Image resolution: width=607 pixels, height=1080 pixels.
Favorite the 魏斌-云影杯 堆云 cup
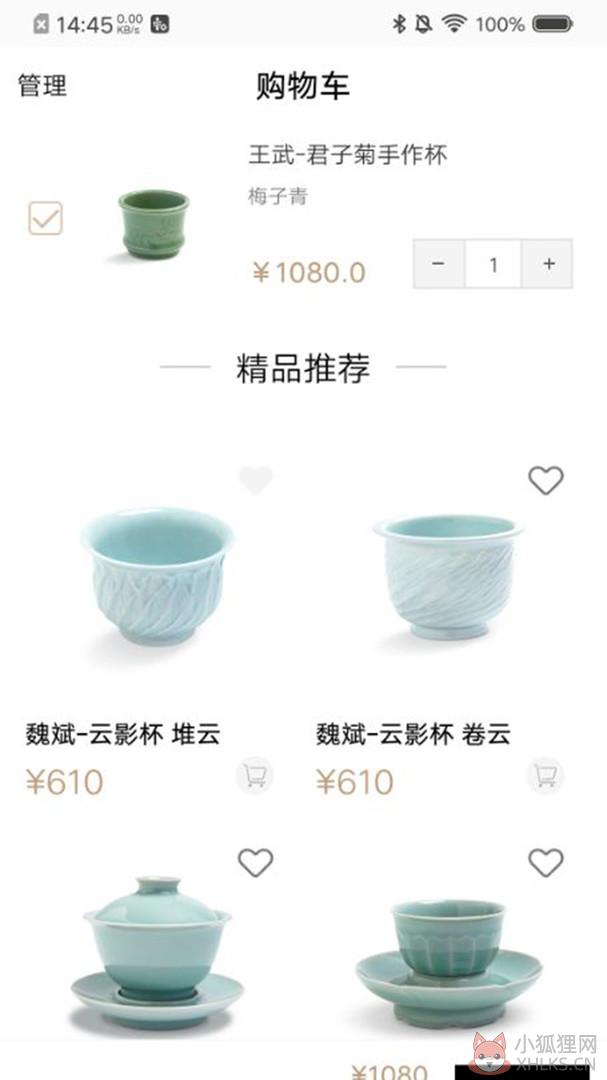(x=256, y=480)
